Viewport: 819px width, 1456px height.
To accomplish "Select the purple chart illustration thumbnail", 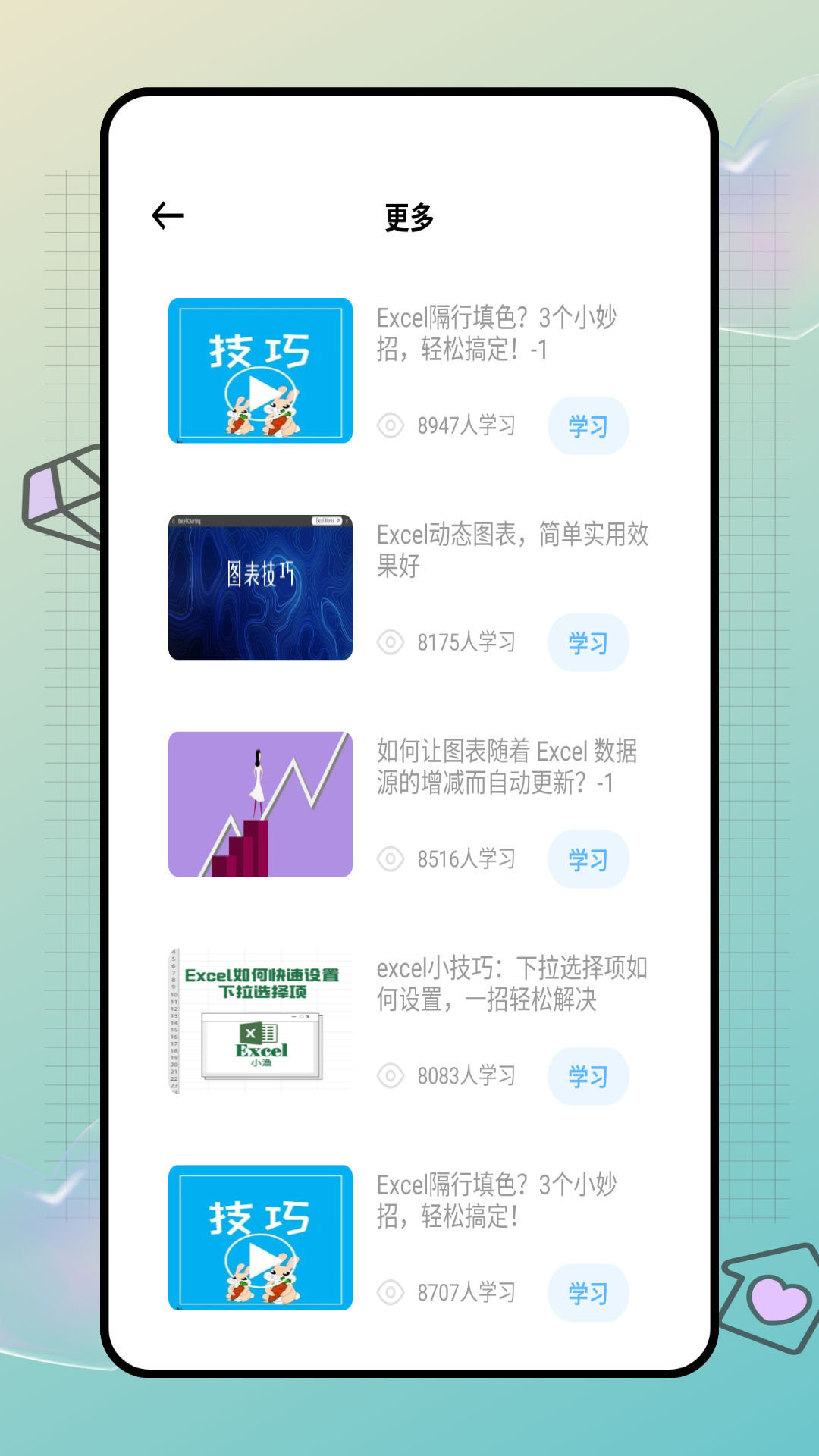I will coord(261,805).
